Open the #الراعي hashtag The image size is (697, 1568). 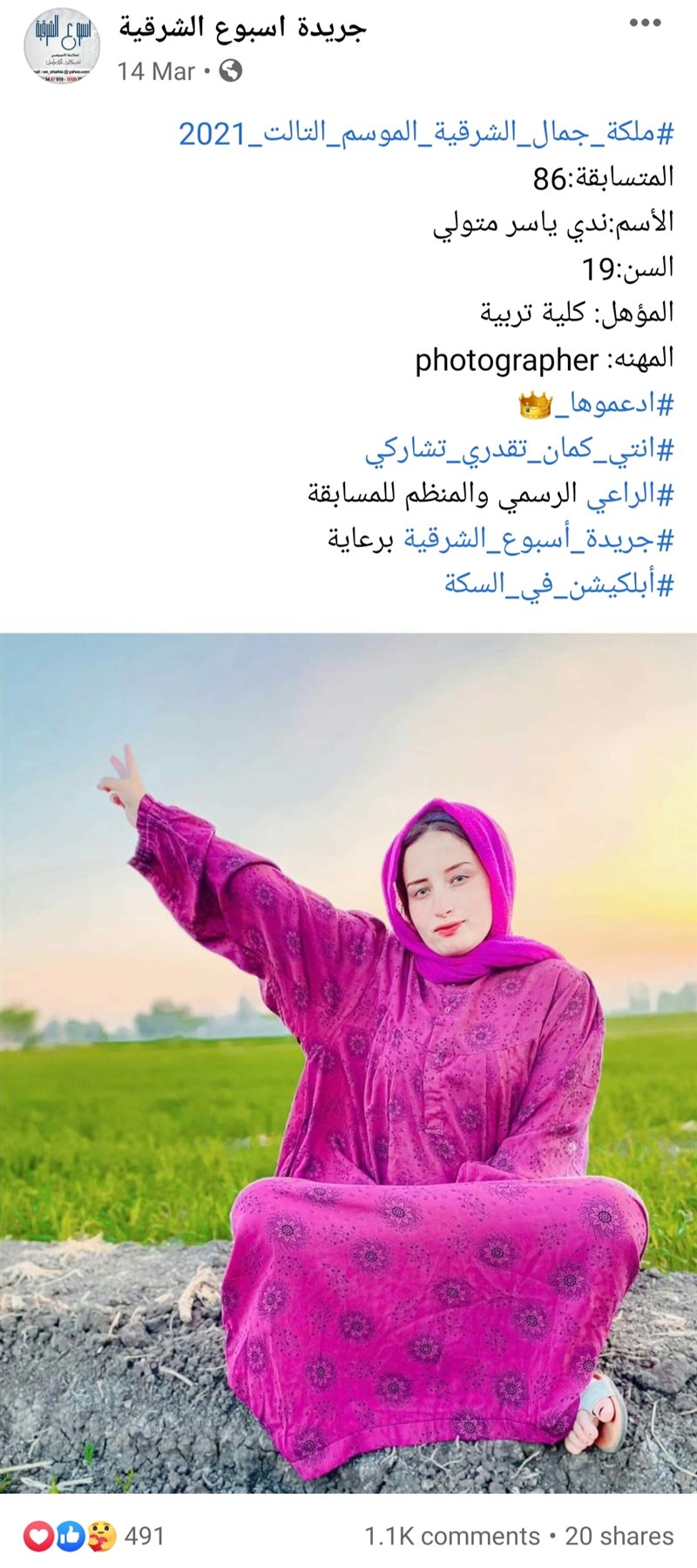pos(631,495)
